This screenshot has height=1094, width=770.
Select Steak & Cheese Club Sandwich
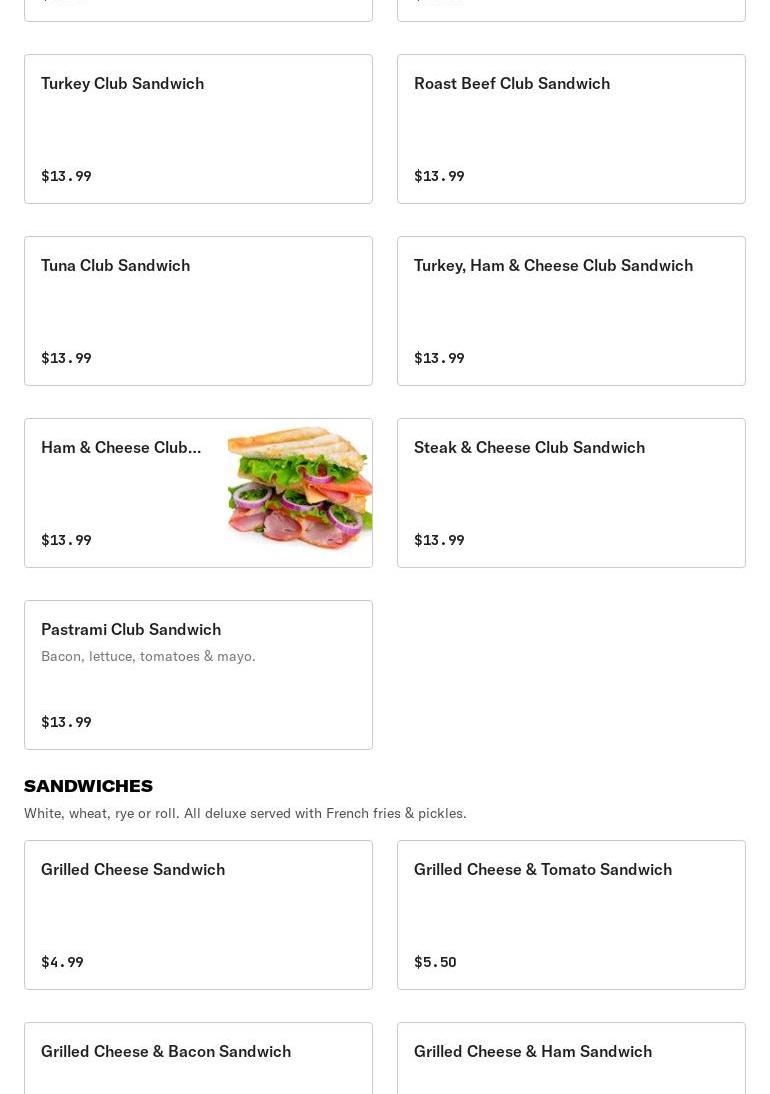571,493
